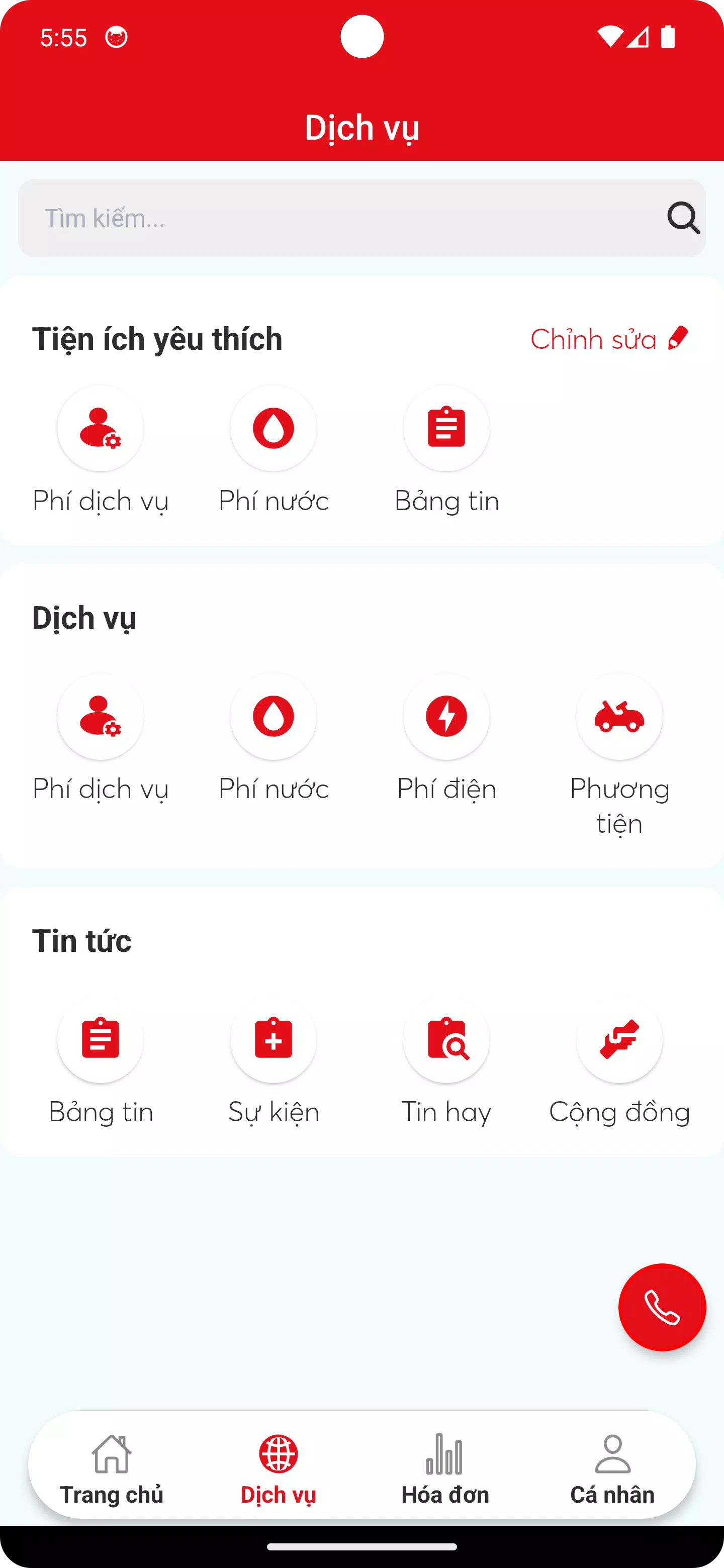Image resolution: width=724 pixels, height=1568 pixels.
Task: Open the Phương tiện vehicle icon
Action: (619, 717)
